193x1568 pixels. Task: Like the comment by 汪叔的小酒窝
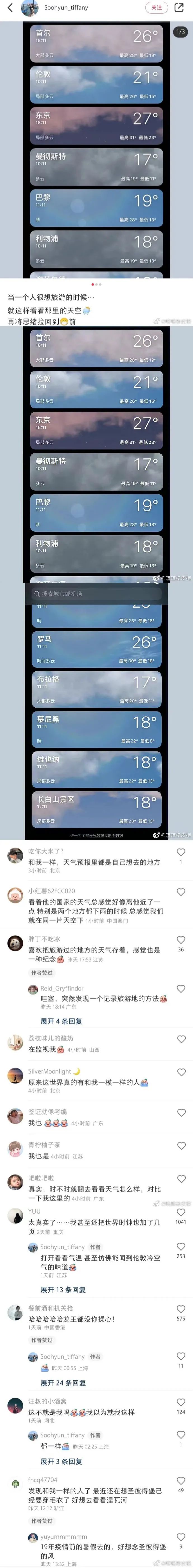pos(181,1402)
